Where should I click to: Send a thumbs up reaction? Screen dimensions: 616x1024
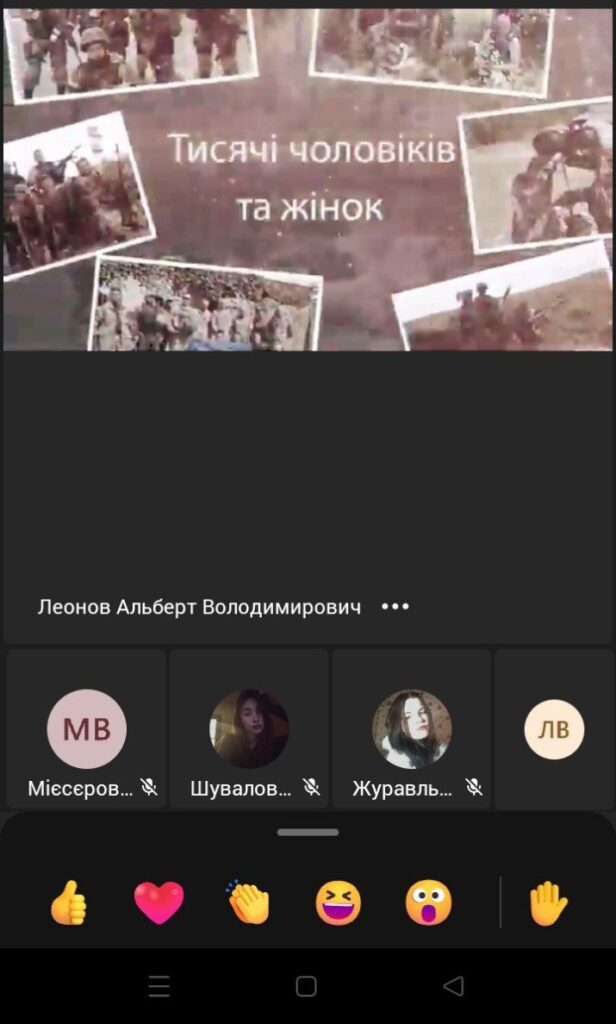68,903
